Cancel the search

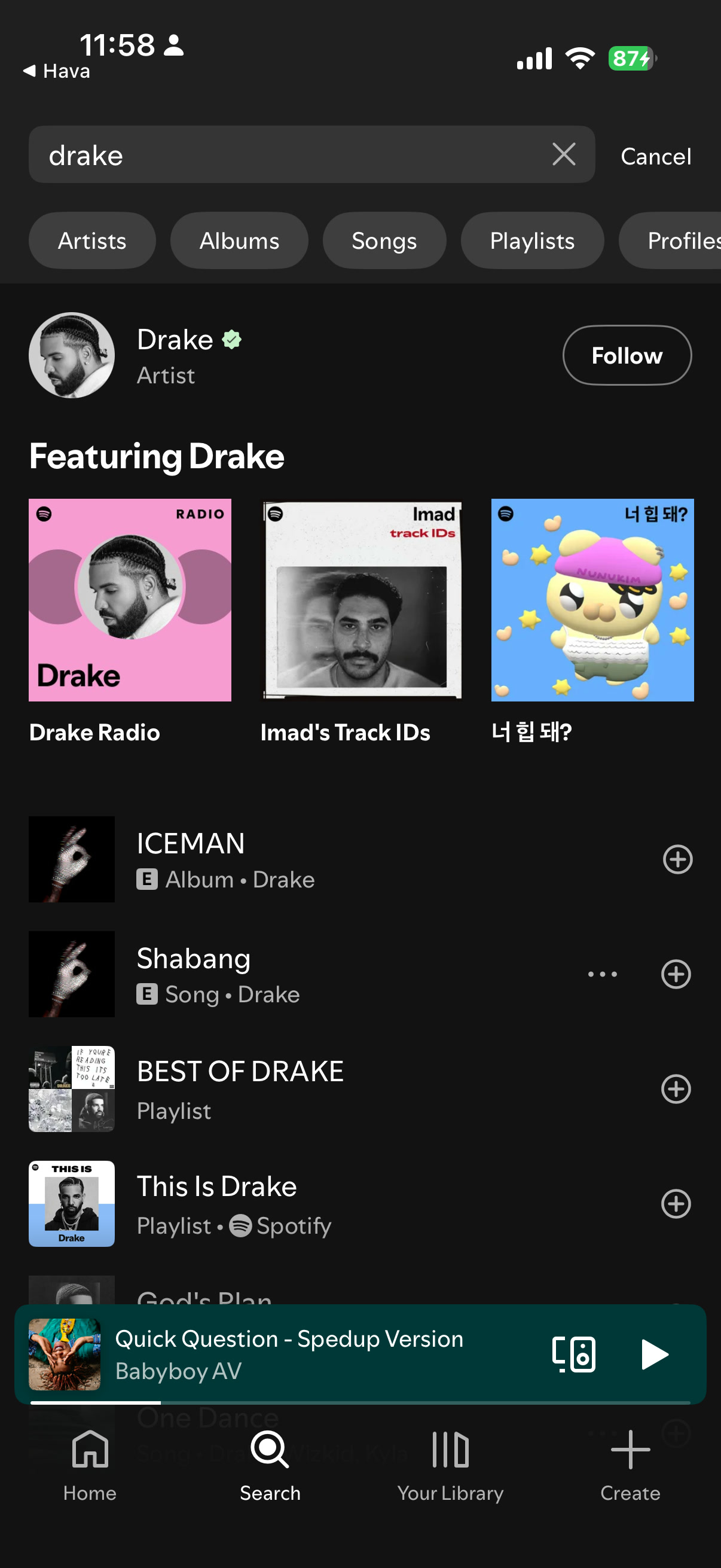[x=655, y=157]
